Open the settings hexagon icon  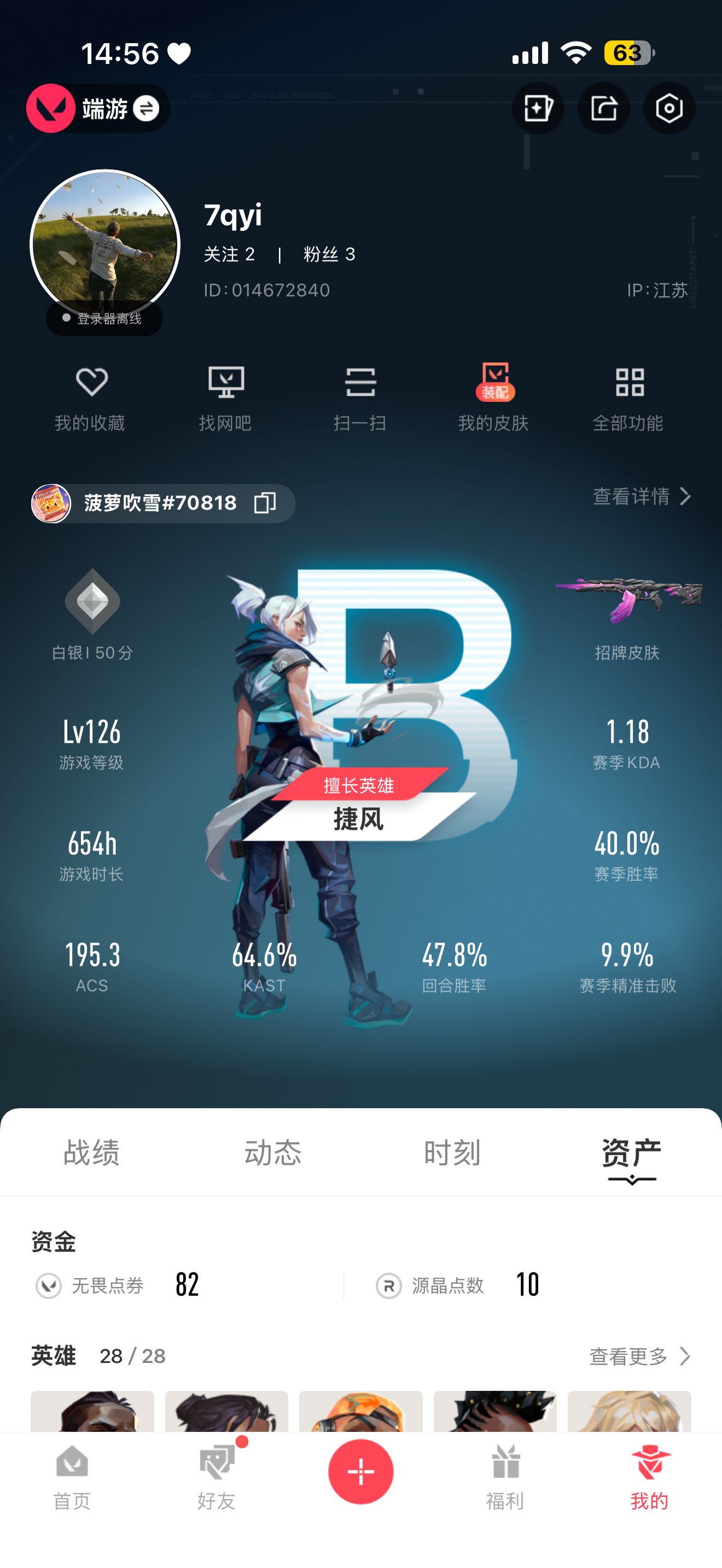tap(668, 109)
